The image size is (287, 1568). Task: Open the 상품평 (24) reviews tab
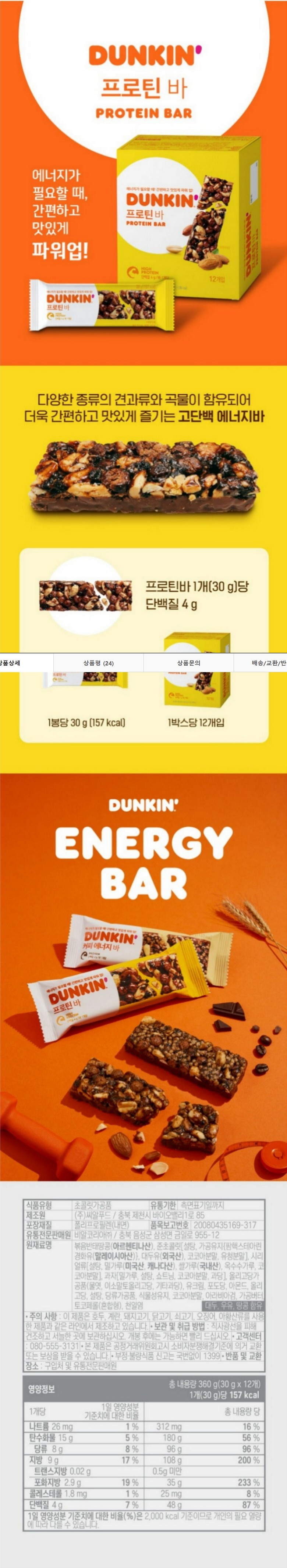[x=98, y=663]
